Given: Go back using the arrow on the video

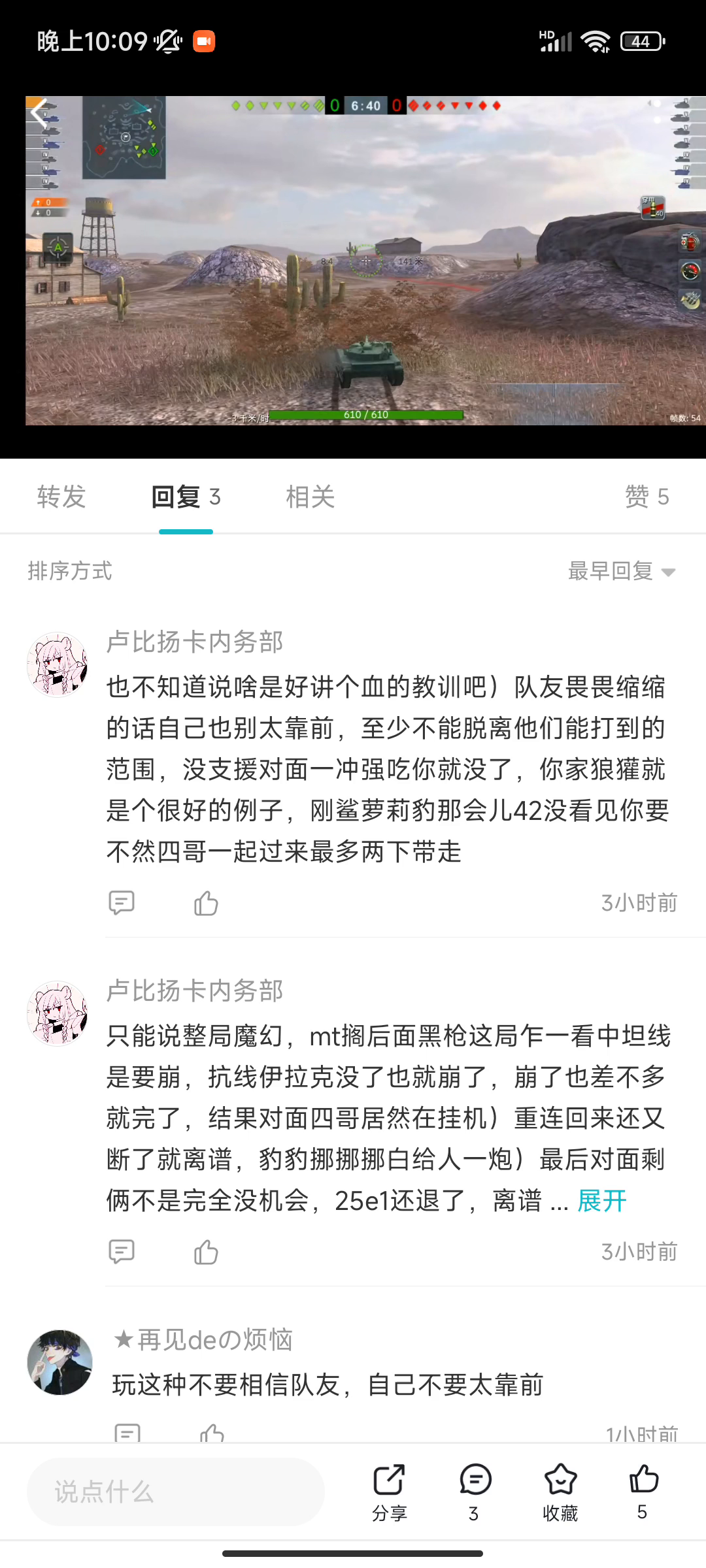Looking at the screenshot, I should tap(41, 112).
